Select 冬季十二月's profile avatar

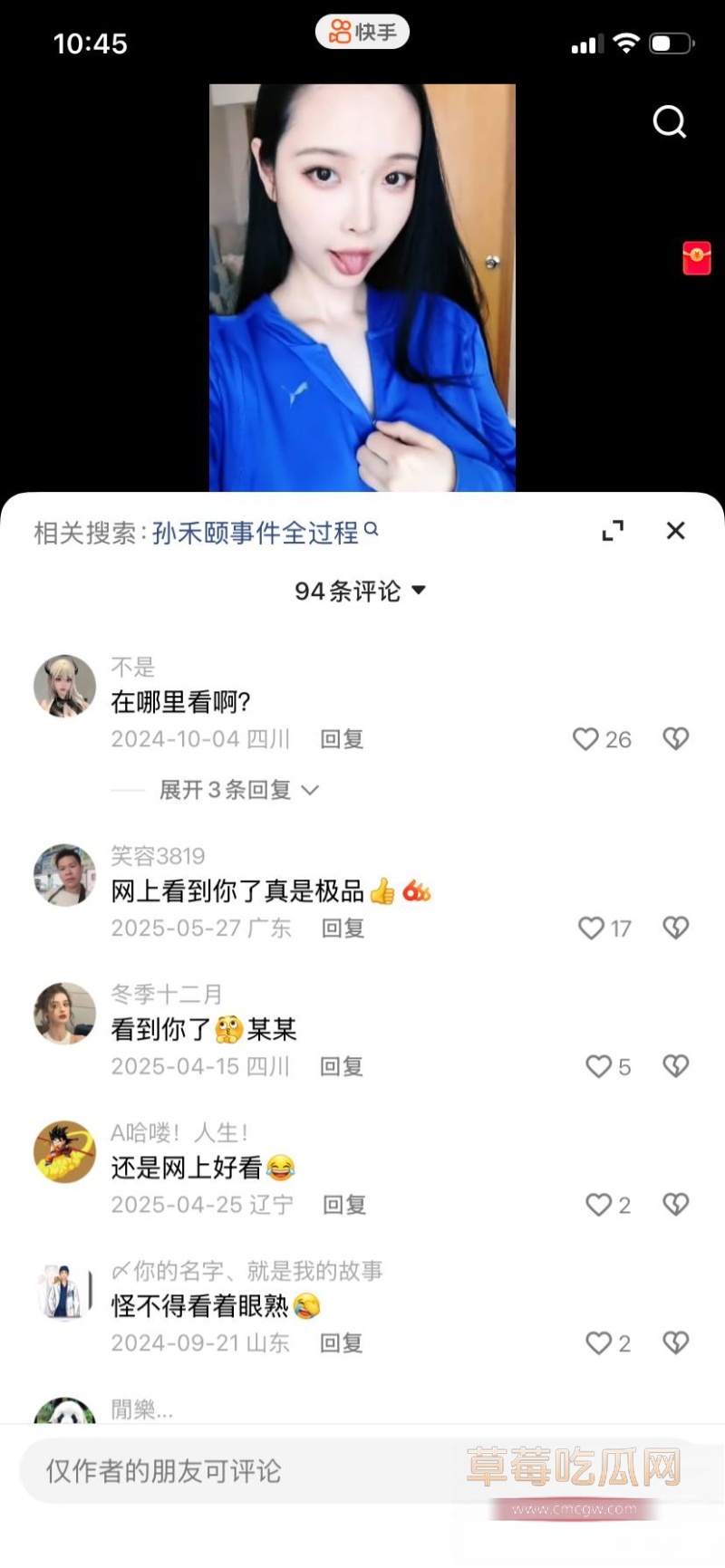click(x=63, y=1015)
